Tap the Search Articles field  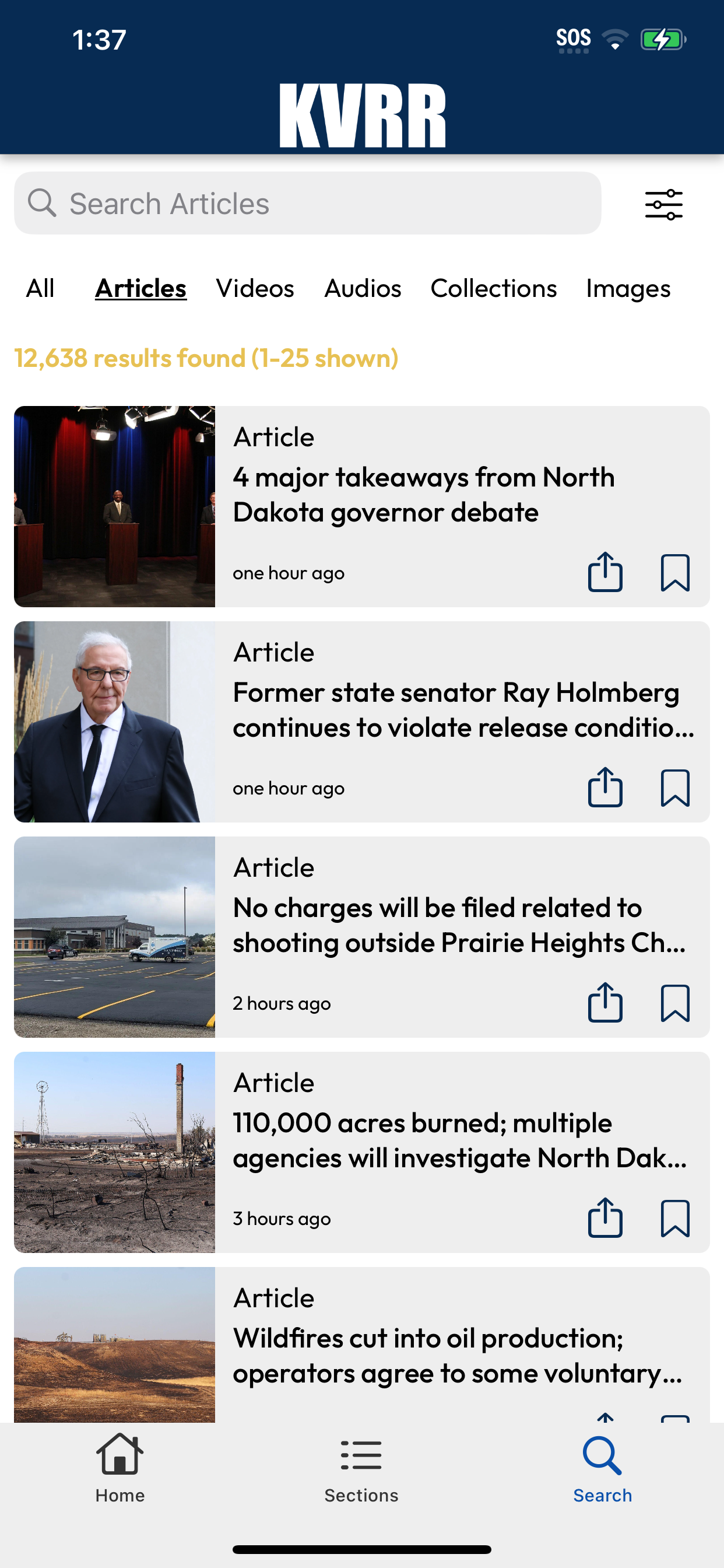pos(307,204)
